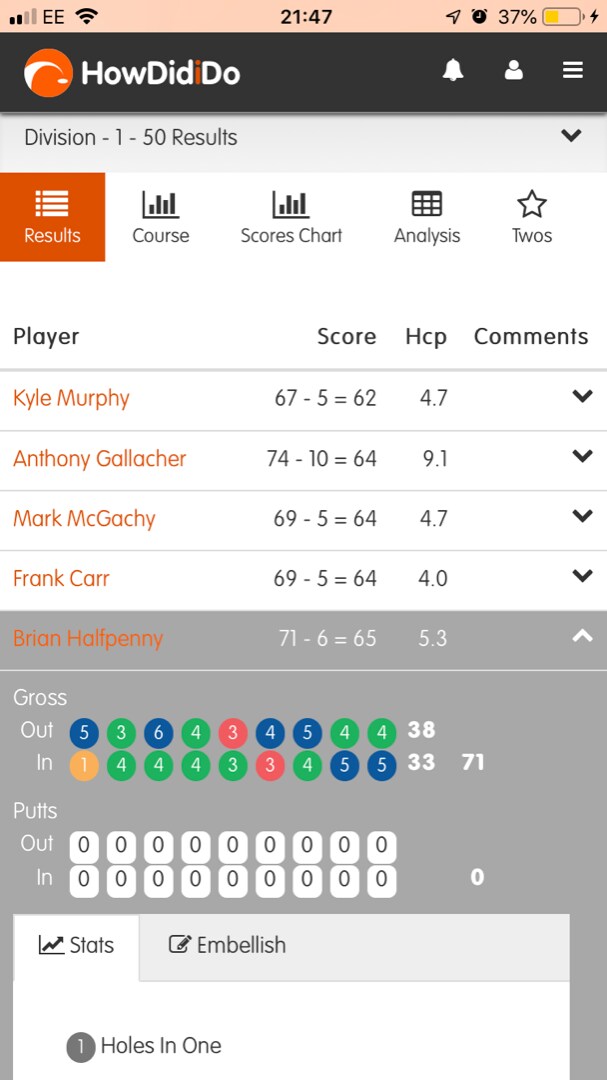Expand the Division 1 - 50 Results dropdown
This screenshot has height=1080, width=607.
[x=571, y=136]
